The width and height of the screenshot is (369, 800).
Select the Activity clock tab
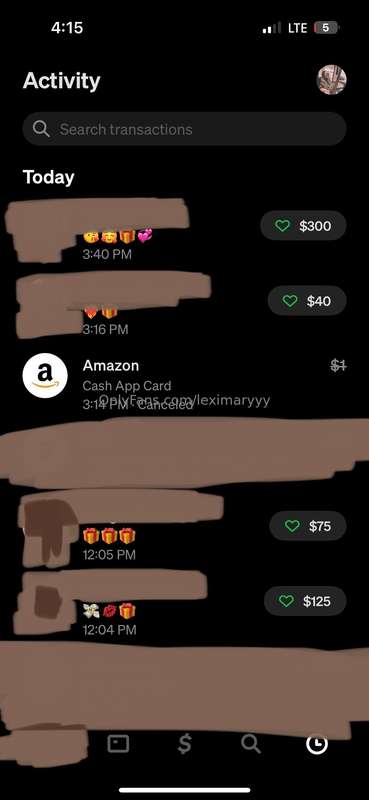316,744
